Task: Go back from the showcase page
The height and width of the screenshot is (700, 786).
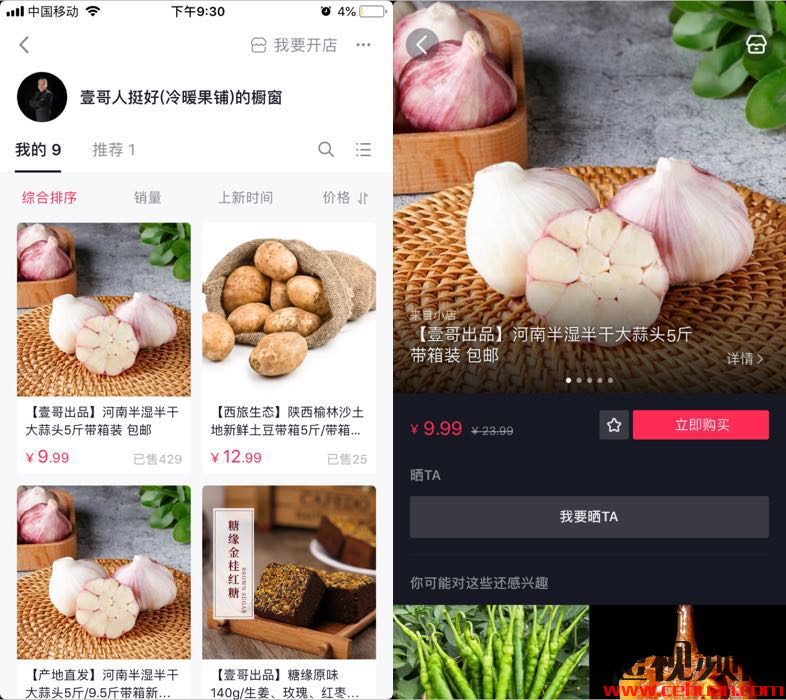Action: tap(25, 45)
